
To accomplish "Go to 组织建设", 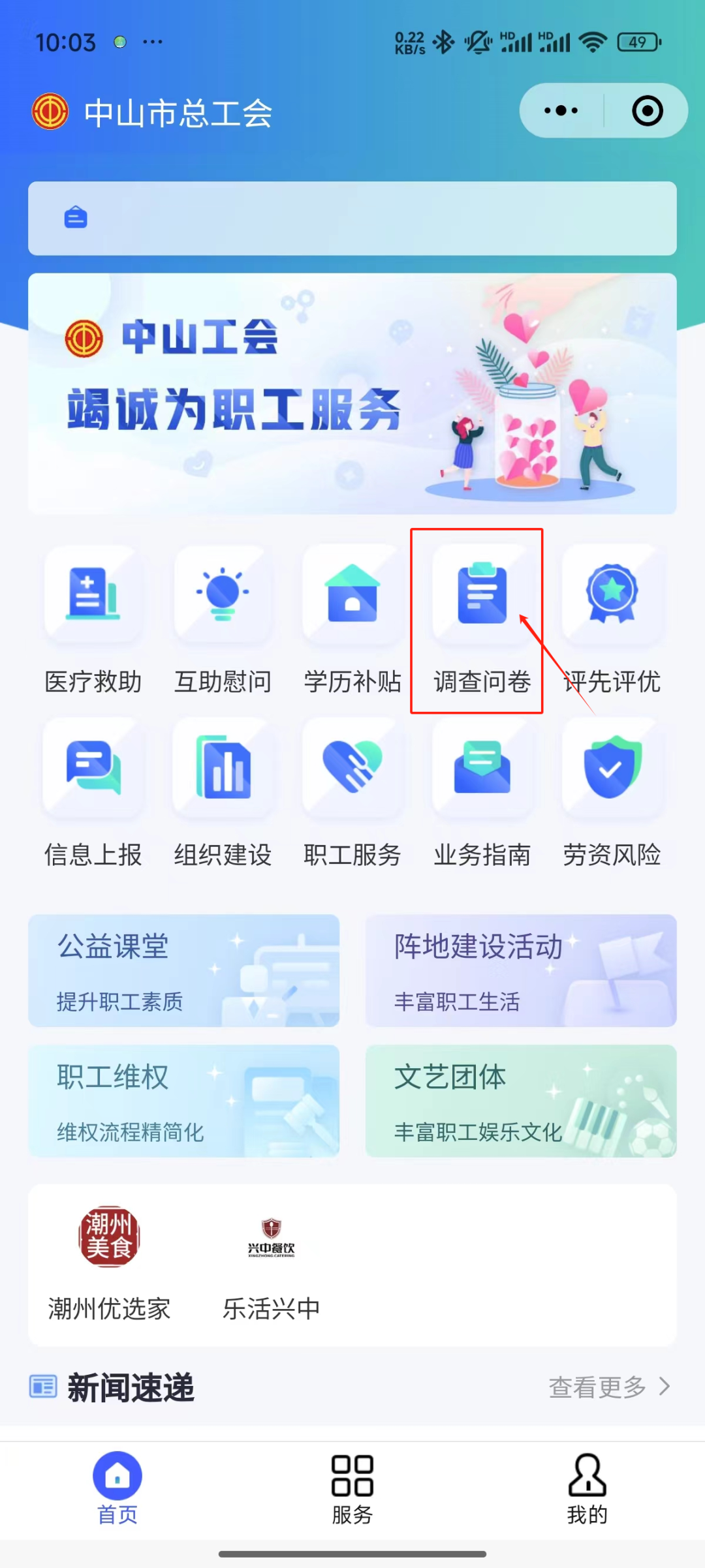I will 223,793.
